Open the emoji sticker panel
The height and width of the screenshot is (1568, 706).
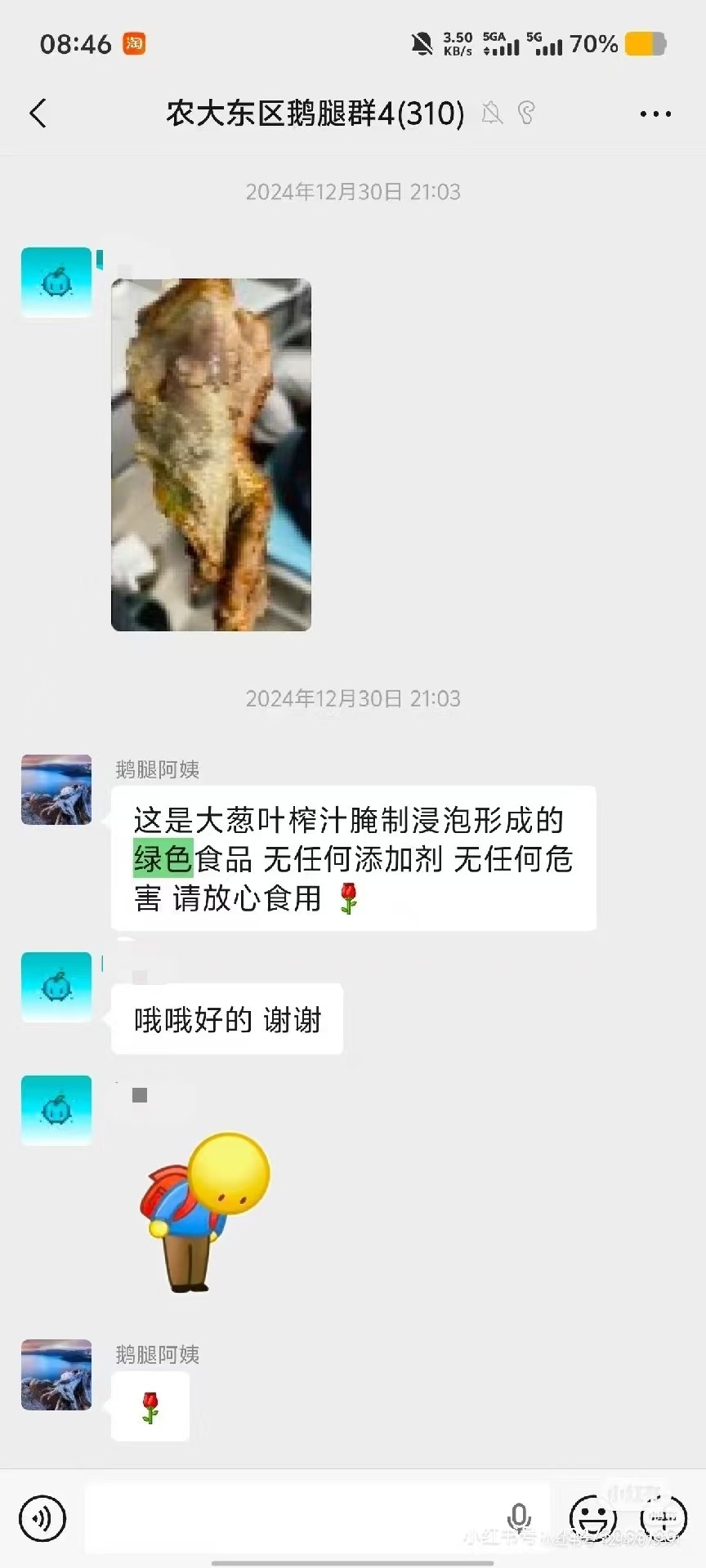592,1519
